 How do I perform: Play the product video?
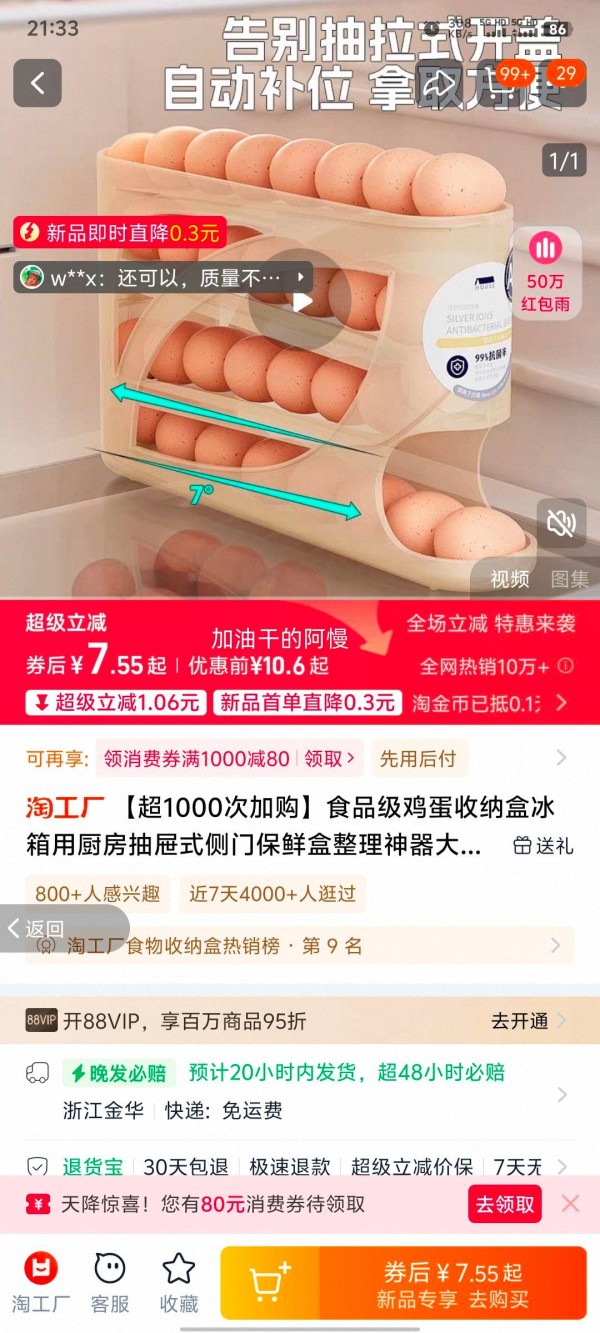(x=299, y=299)
